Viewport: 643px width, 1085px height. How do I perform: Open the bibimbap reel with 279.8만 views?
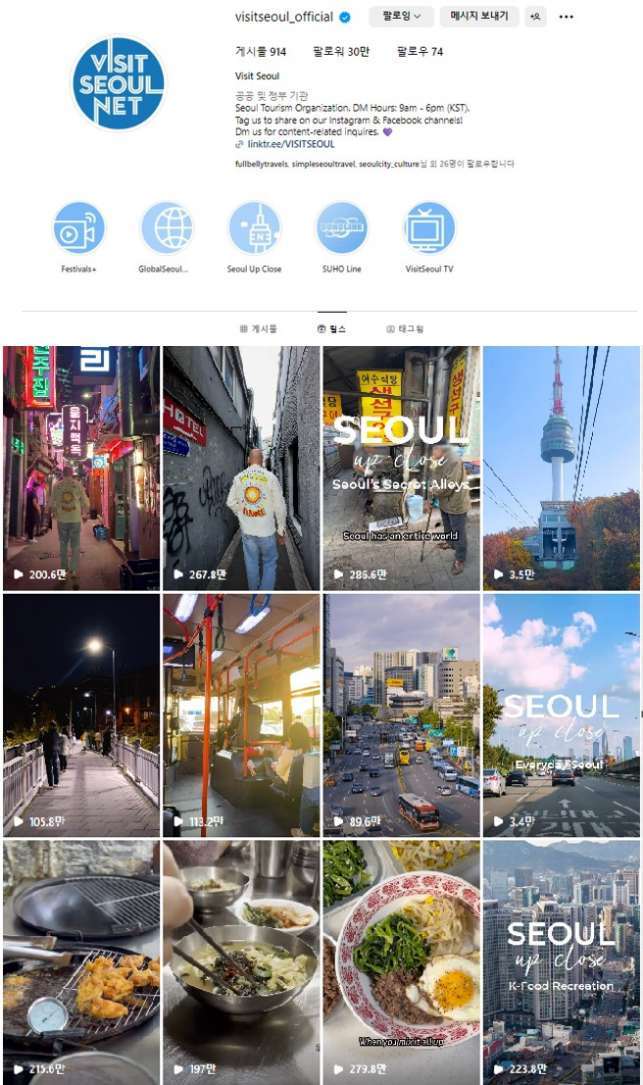[x=400, y=961]
